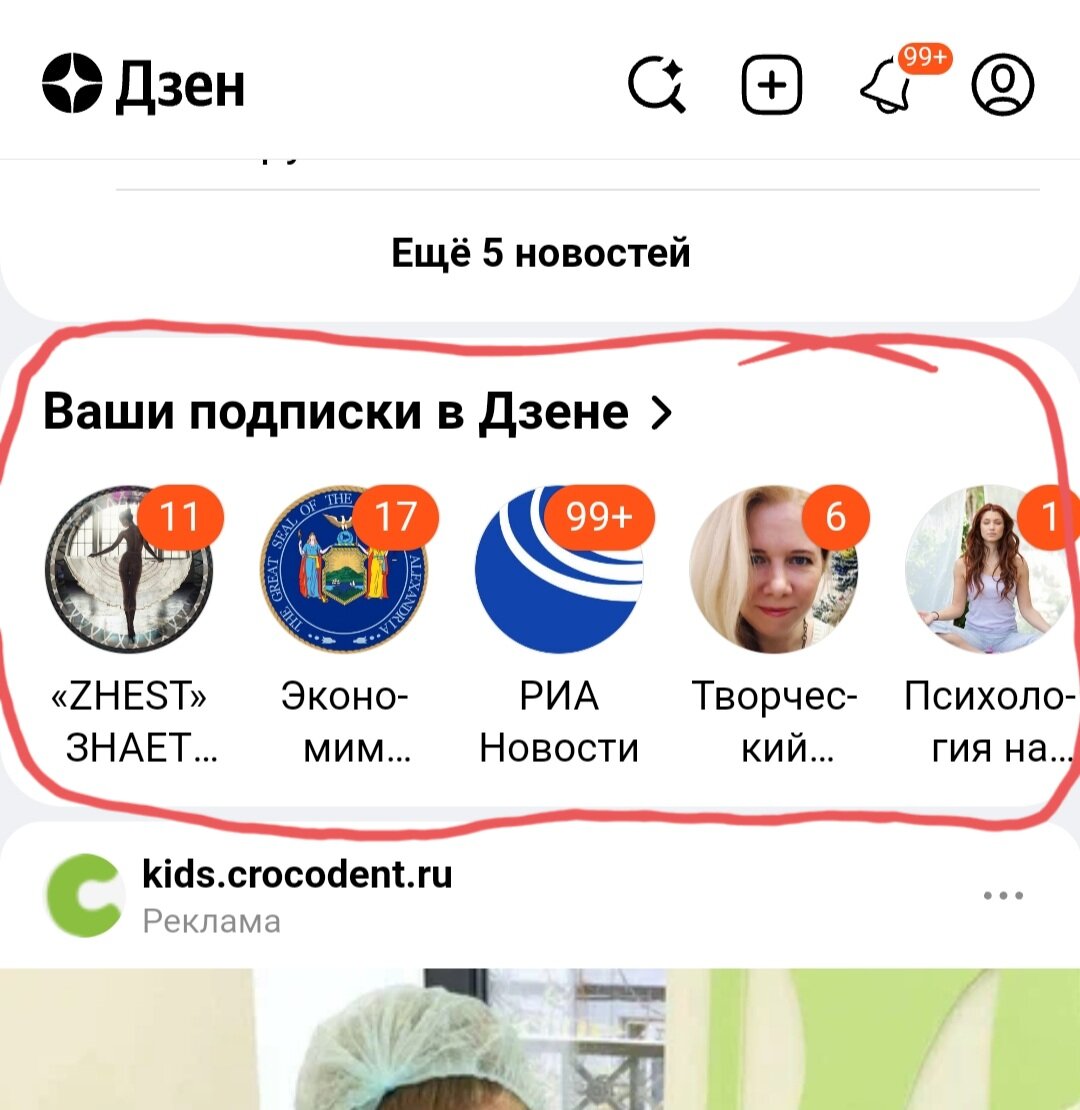Expand Ваши подписки в Дзене via chevron

(662, 411)
